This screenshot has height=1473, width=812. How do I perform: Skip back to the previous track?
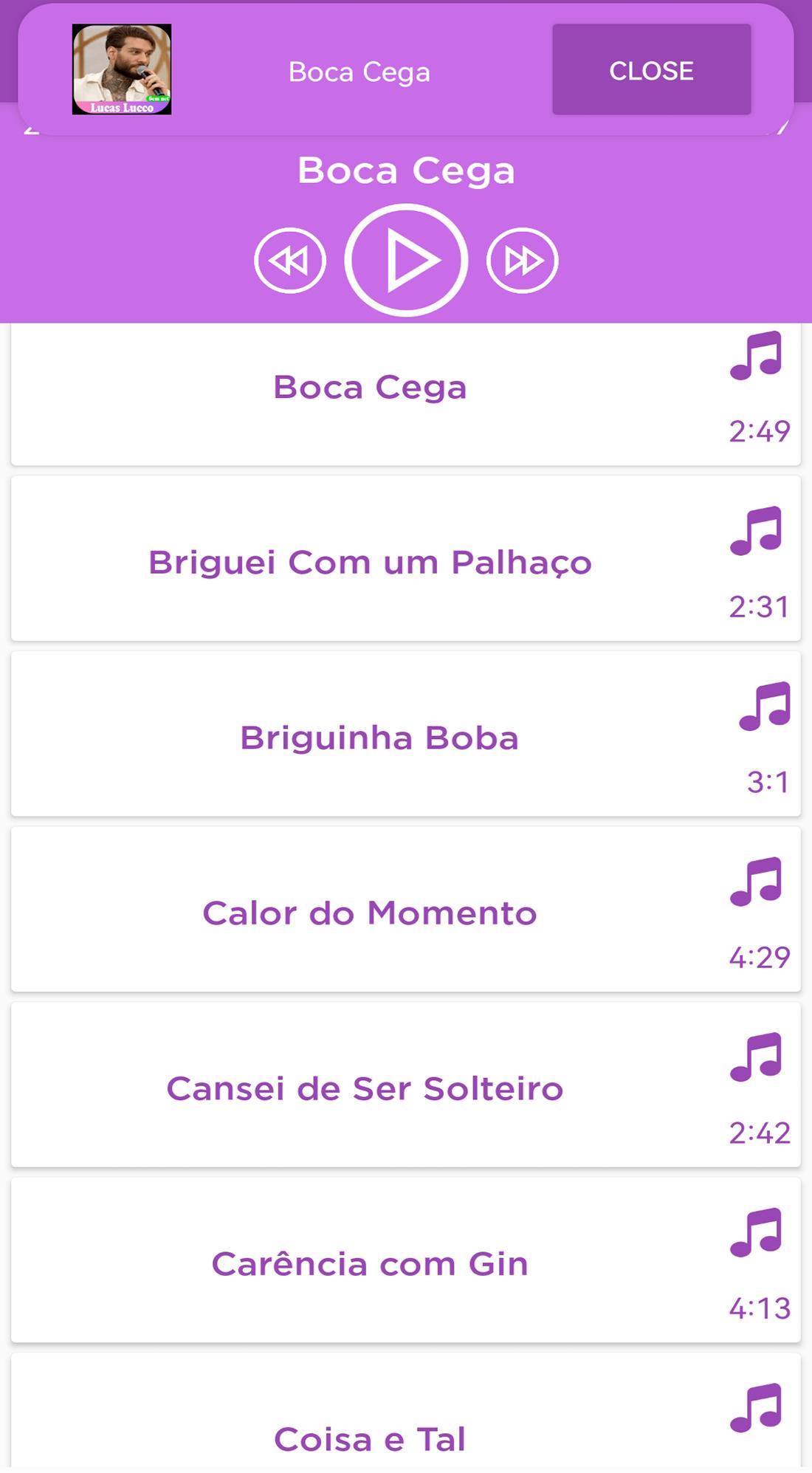290,260
